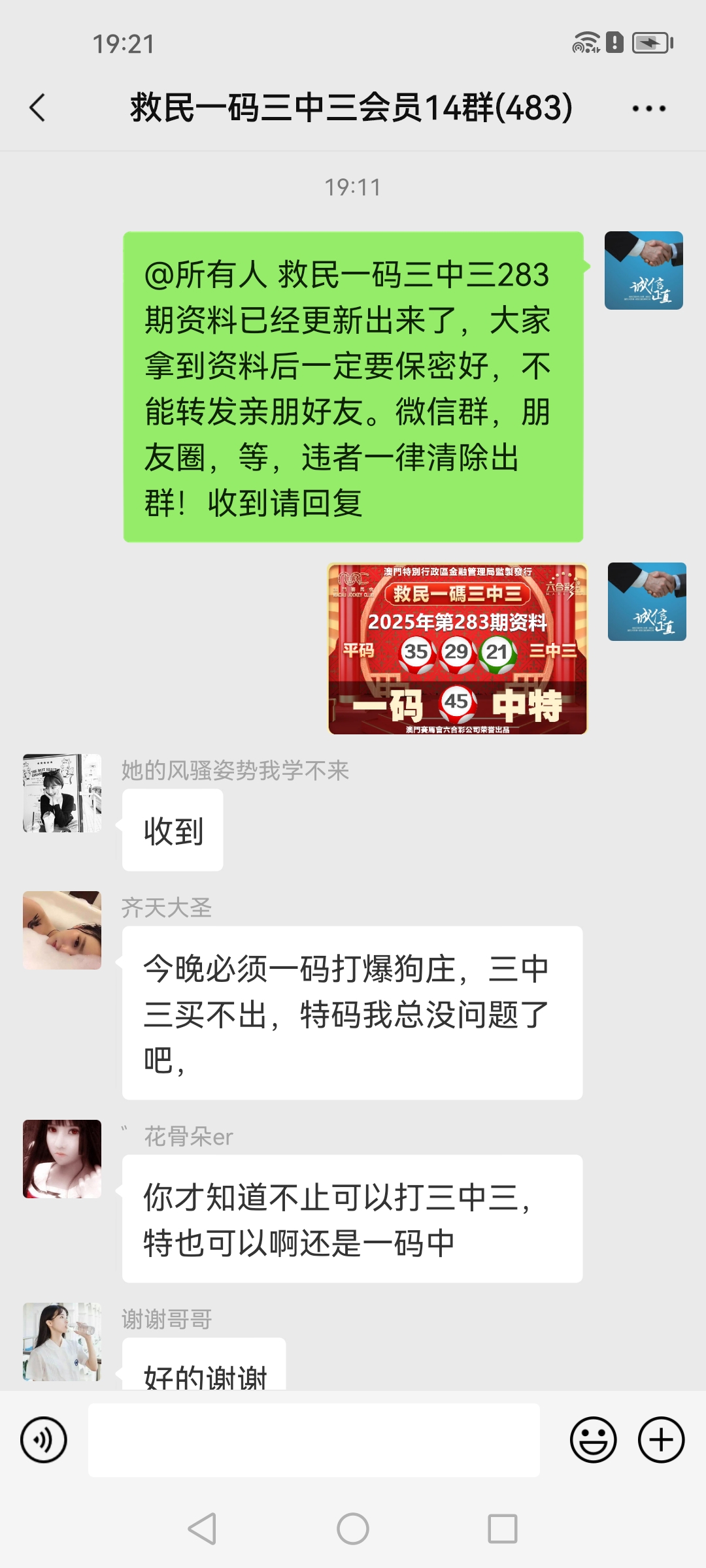Screen dimensions: 706x1568
Task: Open my own avatar beside the @所有人 message
Action: 643,270
